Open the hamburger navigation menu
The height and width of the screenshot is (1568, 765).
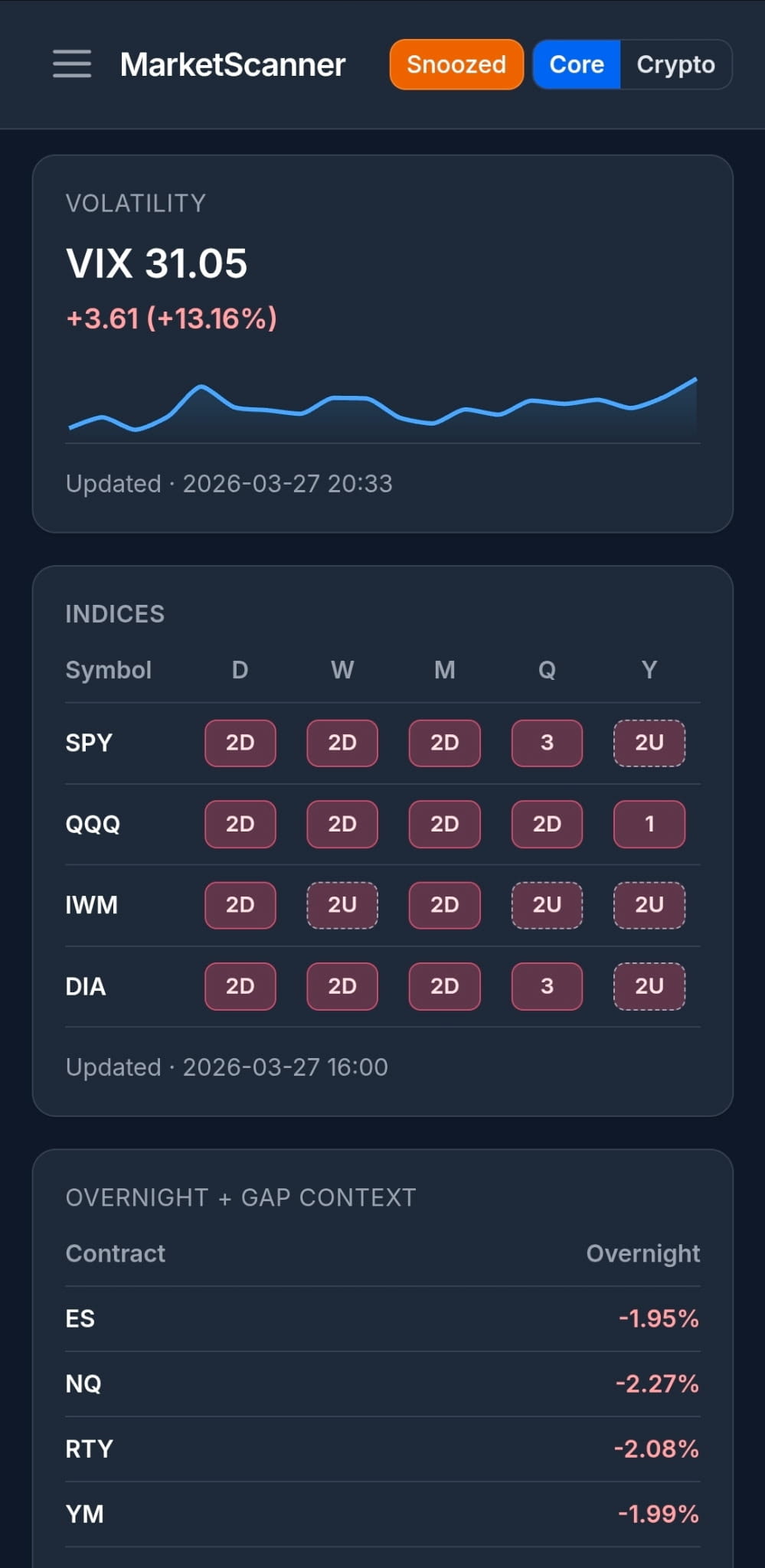(71, 65)
